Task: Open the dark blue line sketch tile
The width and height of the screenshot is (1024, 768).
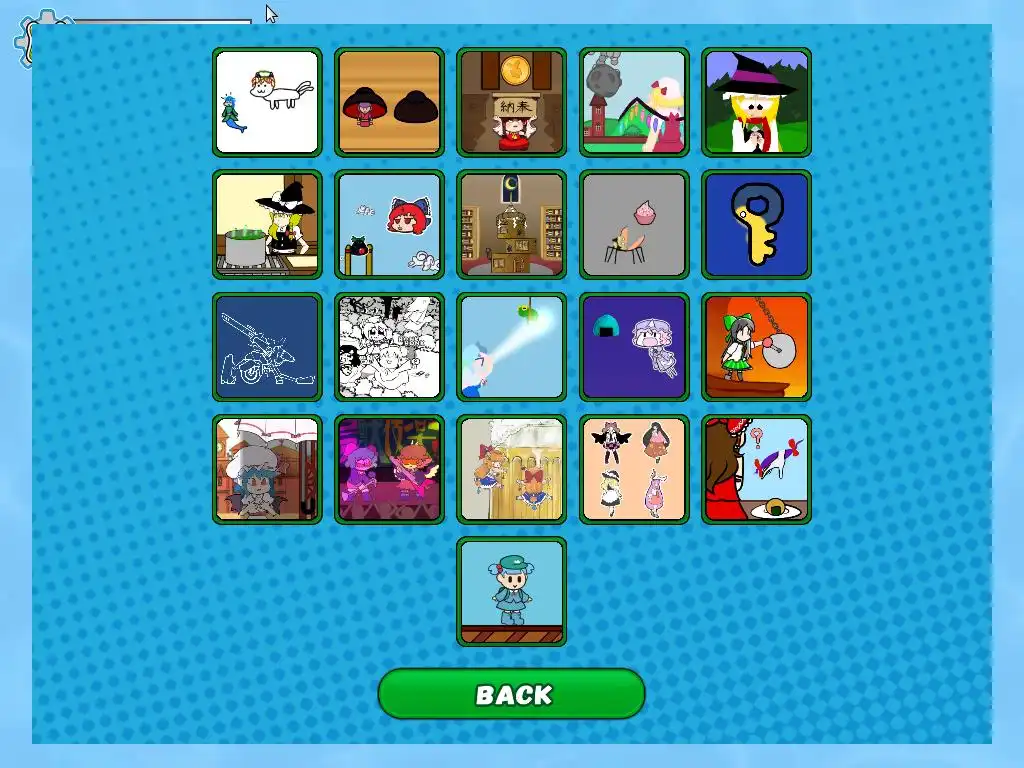Action: [267, 347]
